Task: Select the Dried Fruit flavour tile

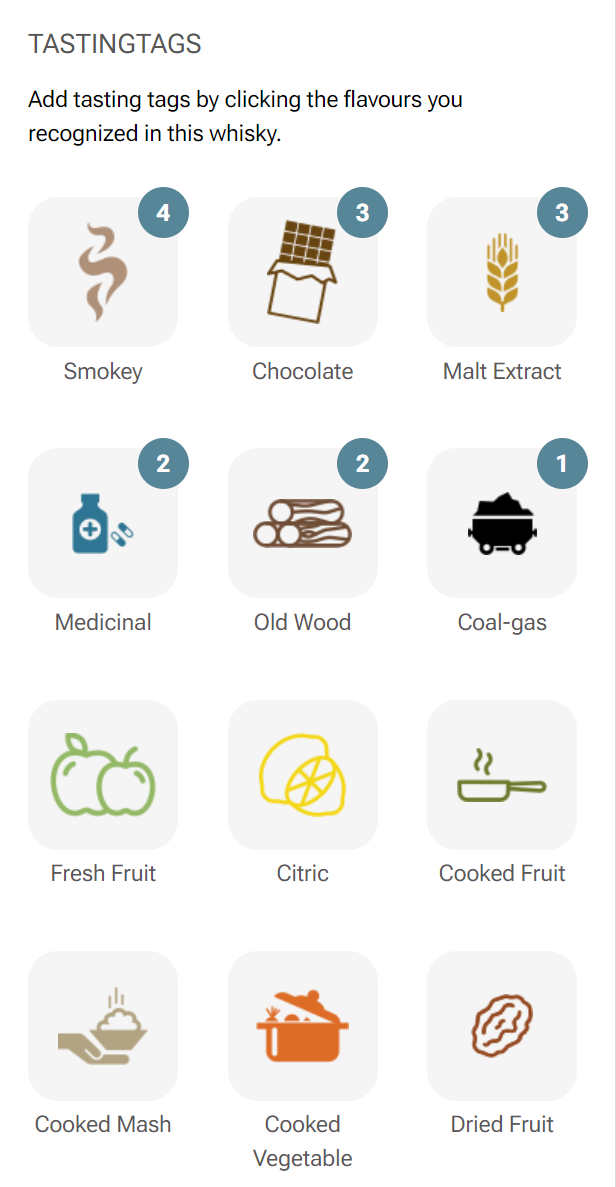Action: click(502, 1026)
